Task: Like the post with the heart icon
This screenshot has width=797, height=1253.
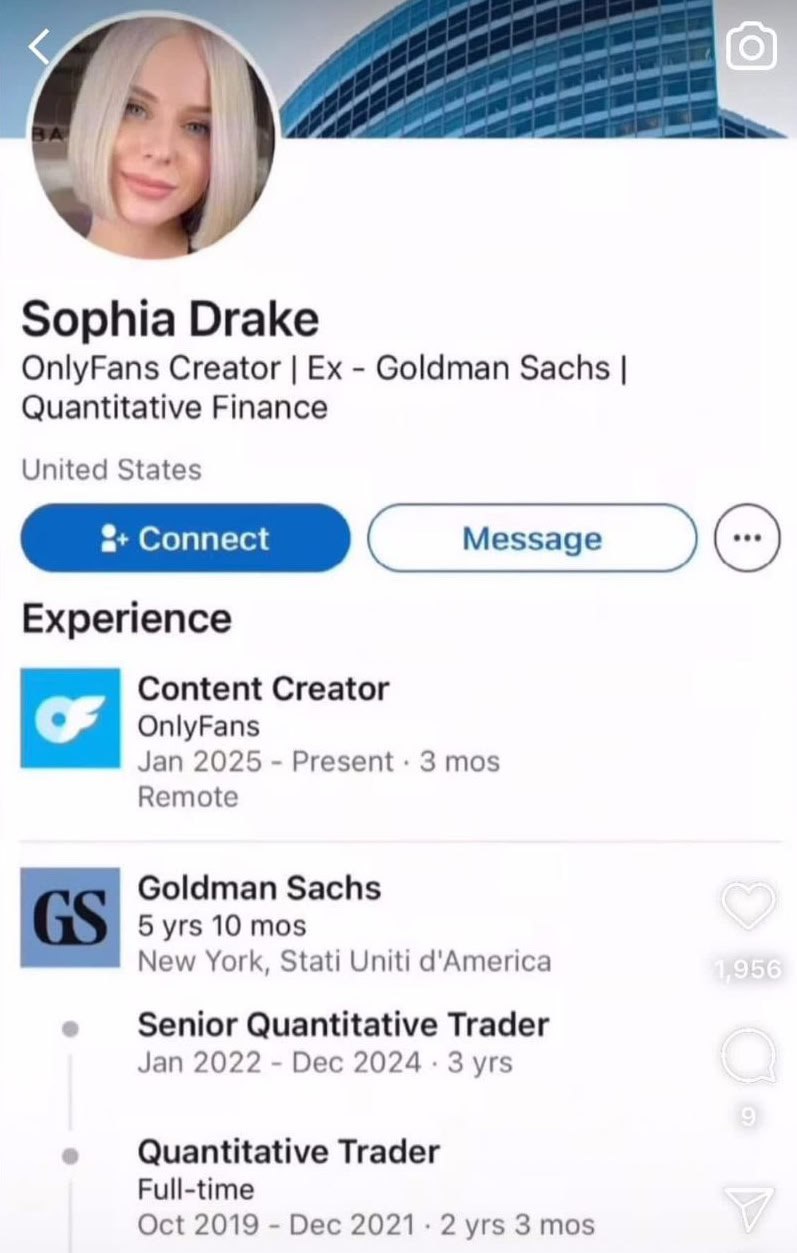Action: (x=747, y=906)
